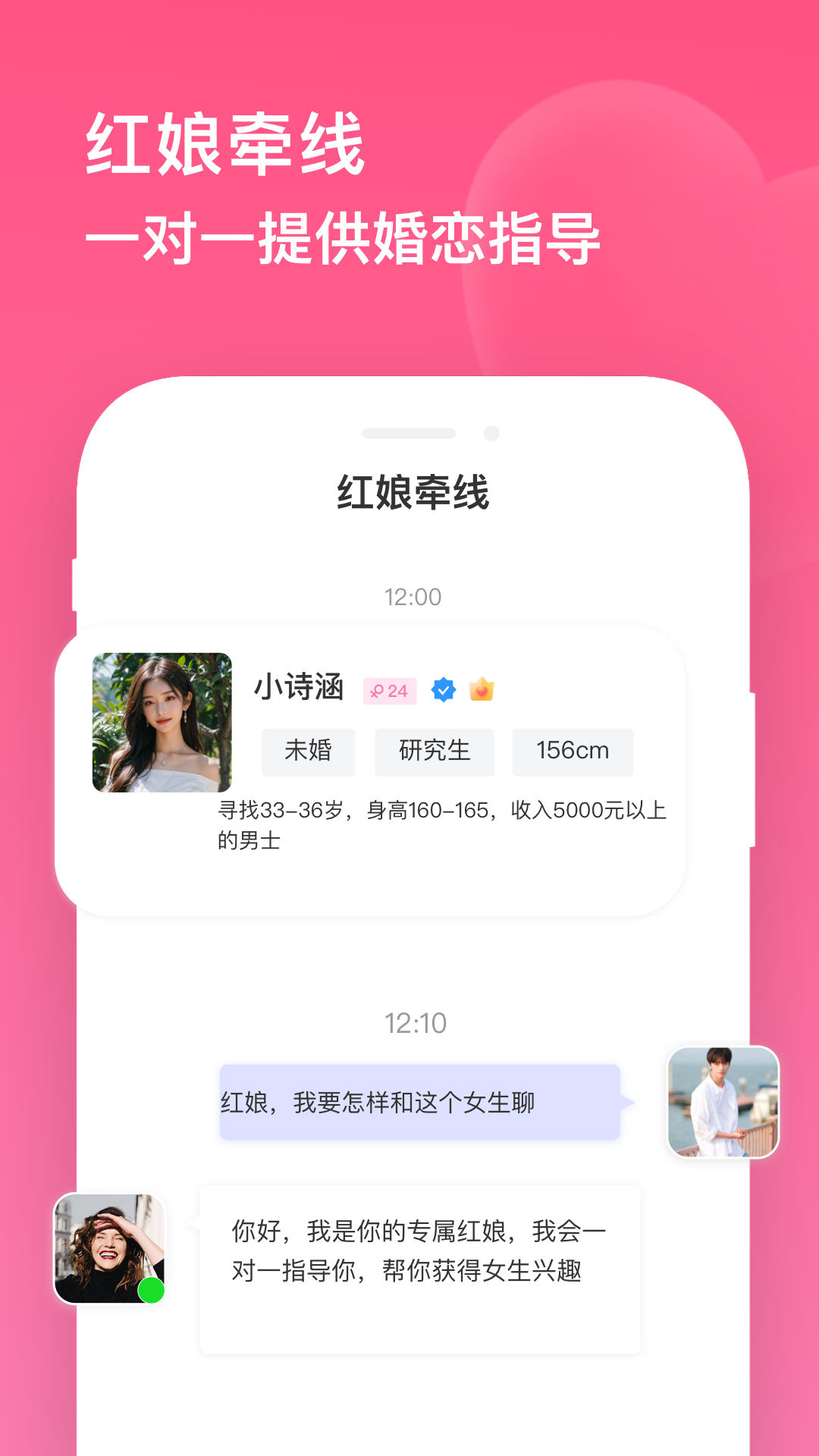
Task: Click the female gender symbol in the age badge
Action: [378, 691]
